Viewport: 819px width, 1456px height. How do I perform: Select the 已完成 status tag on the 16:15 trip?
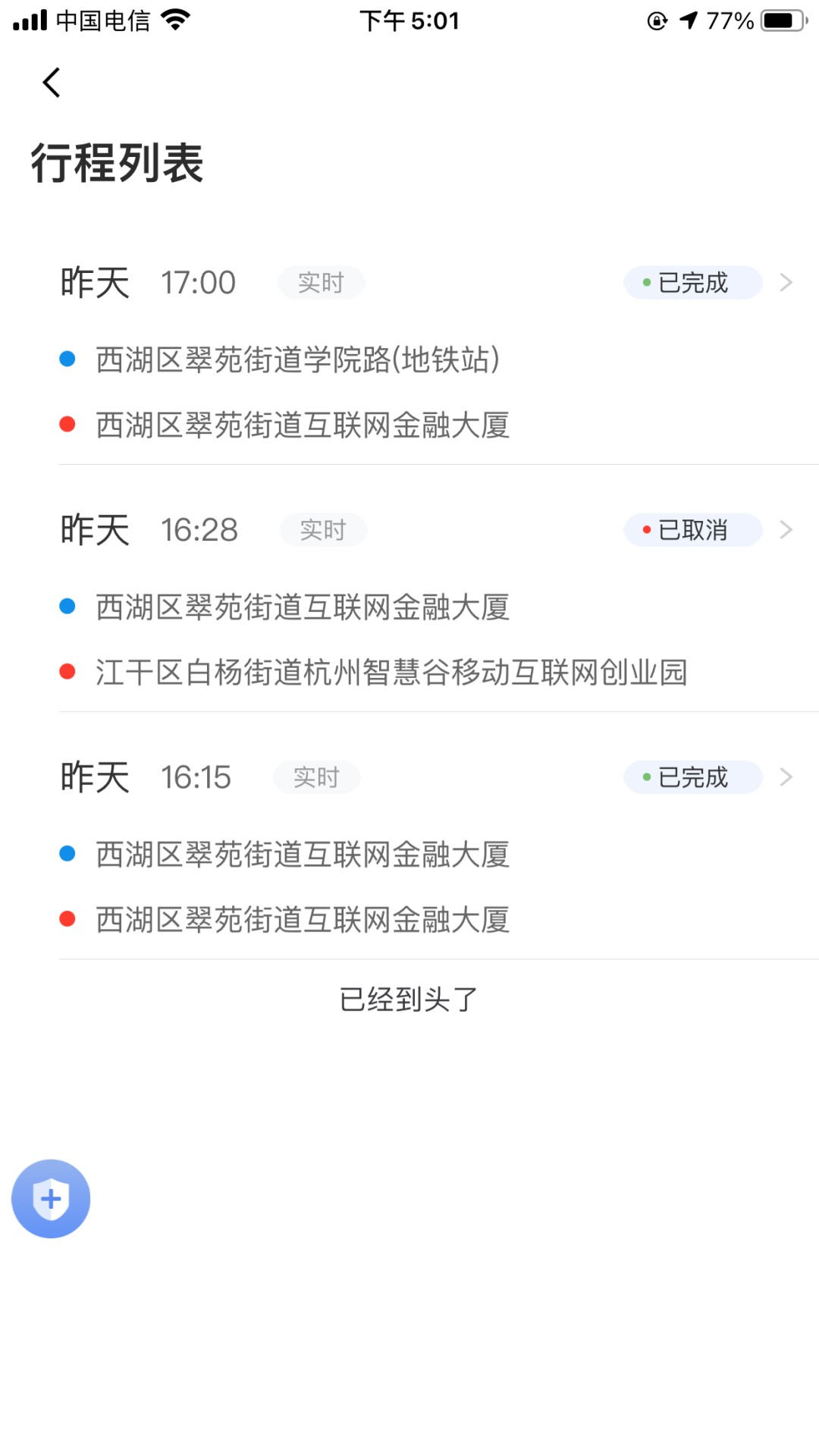pos(692,777)
